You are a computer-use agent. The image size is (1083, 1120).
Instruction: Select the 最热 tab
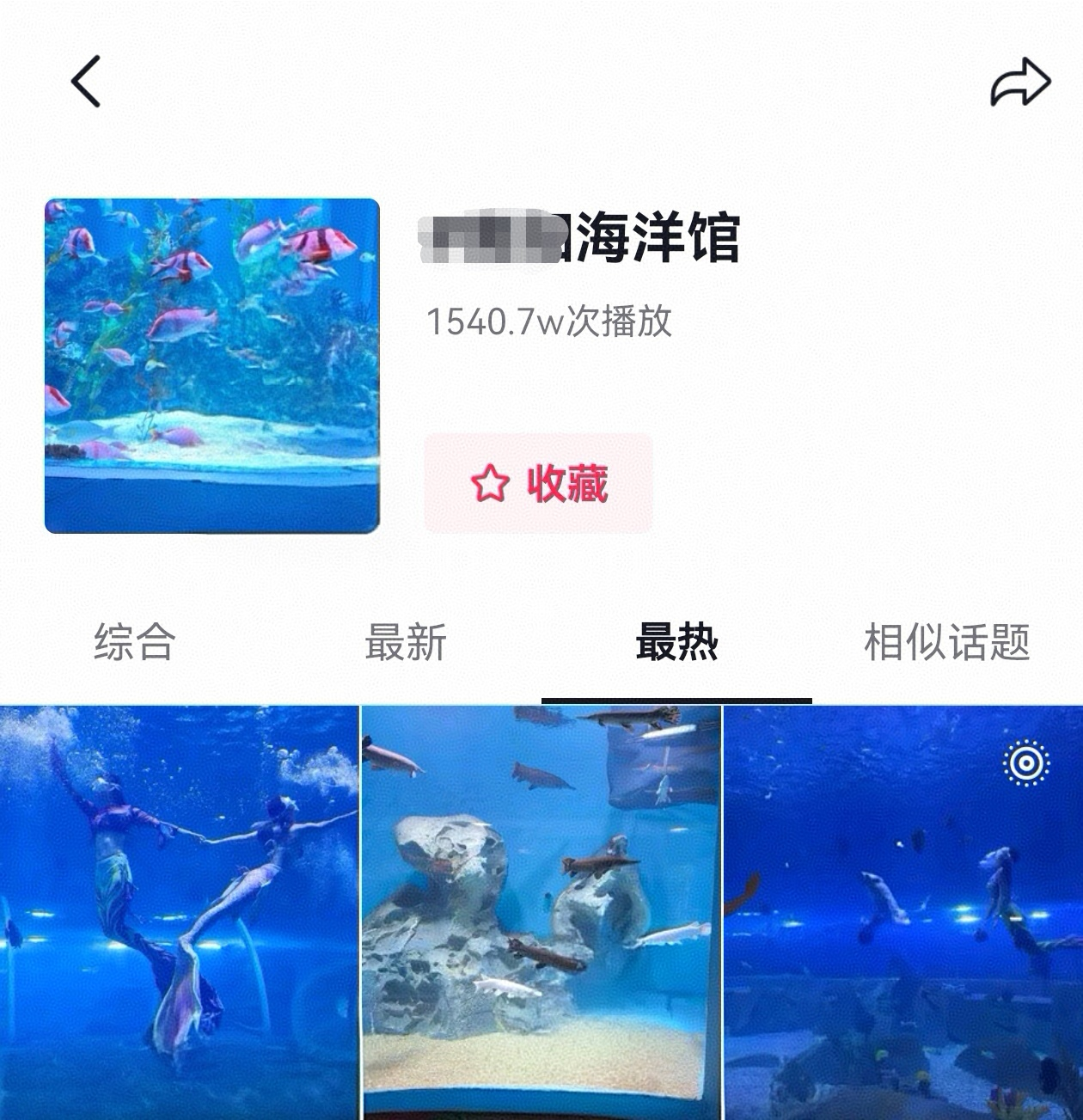pos(676,643)
